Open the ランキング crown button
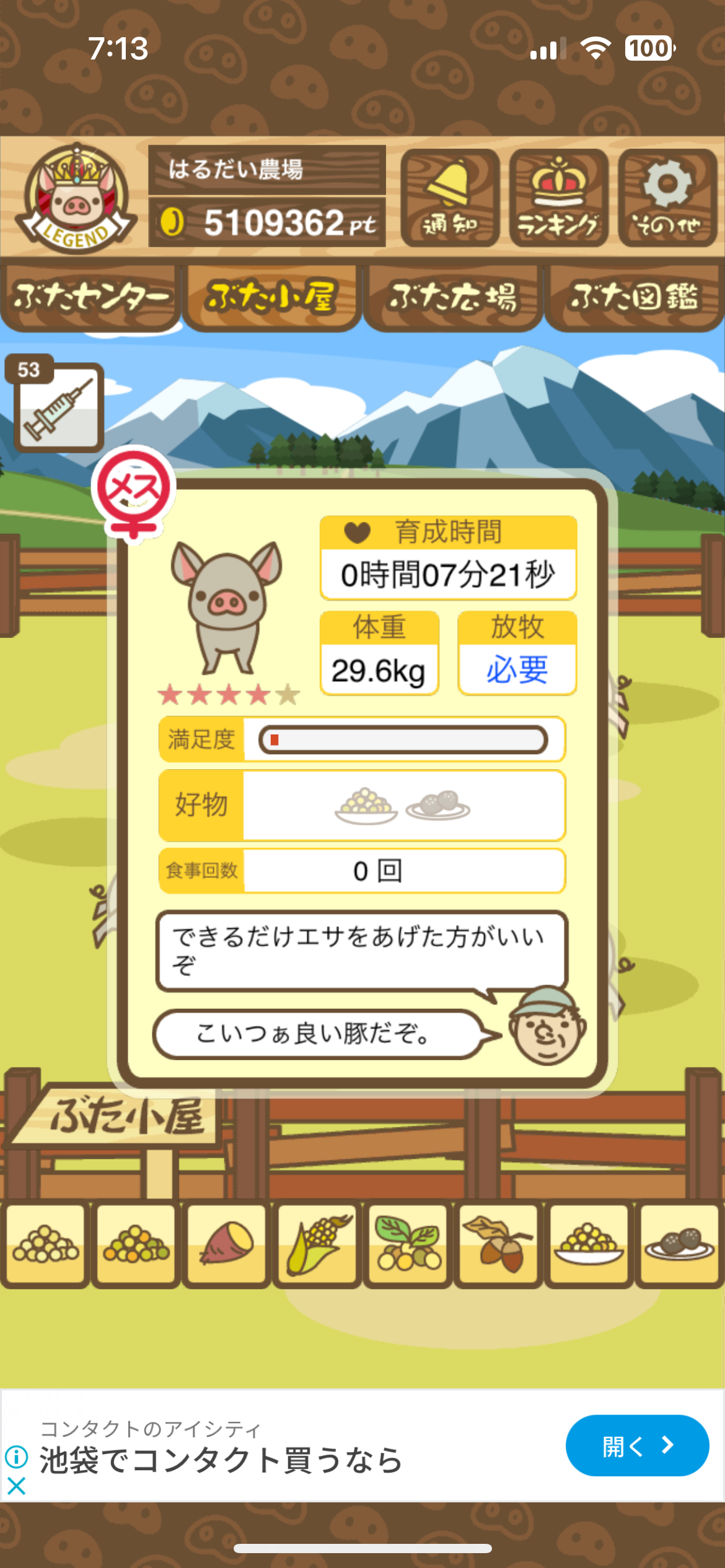The image size is (725, 1568). (x=558, y=198)
